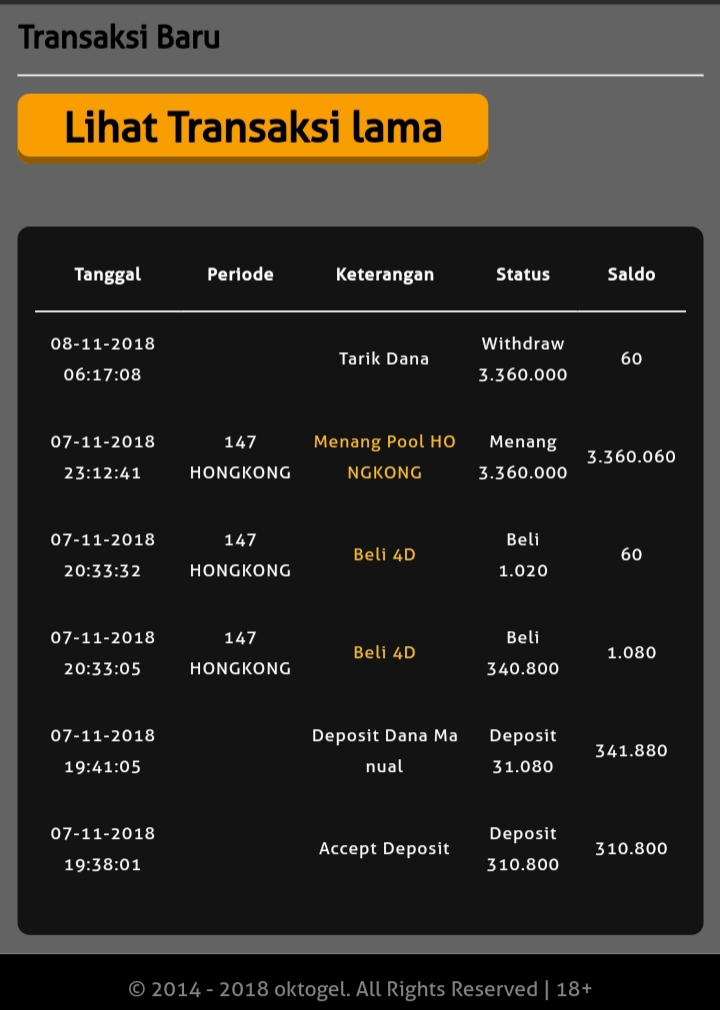The width and height of the screenshot is (720, 1010).
Task: Tap the Lihat Transaksi lama button
Action: pyautogui.click(x=252, y=127)
